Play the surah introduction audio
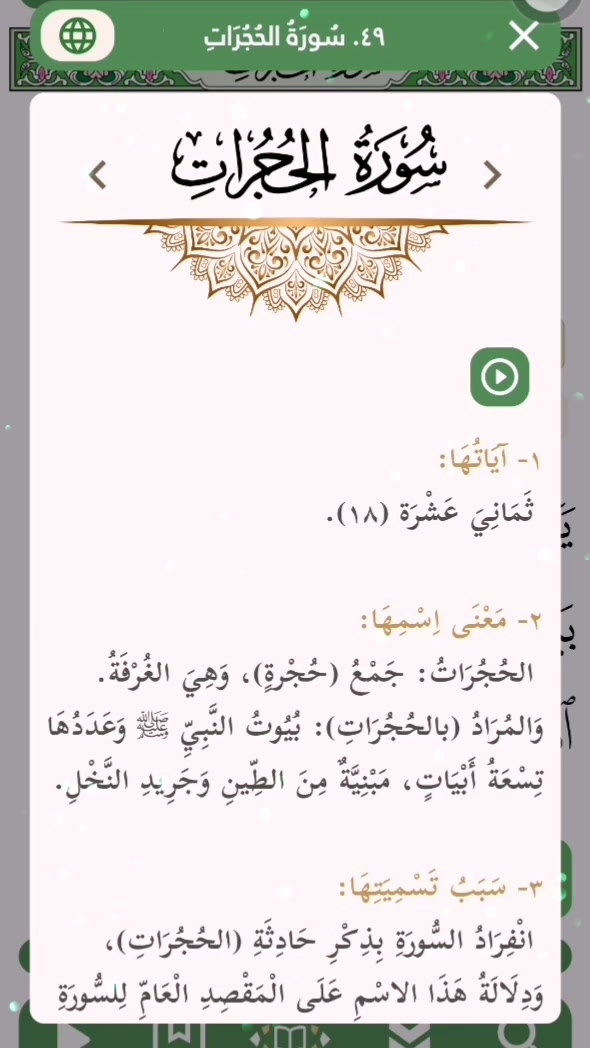 click(x=499, y=377)
